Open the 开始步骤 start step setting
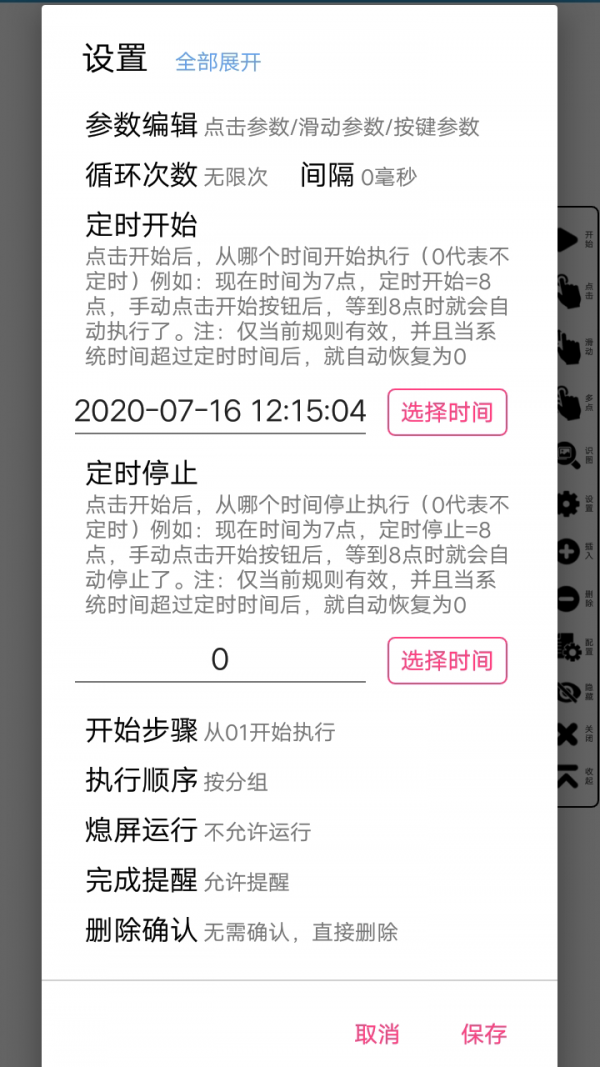 tap(211, 732)
